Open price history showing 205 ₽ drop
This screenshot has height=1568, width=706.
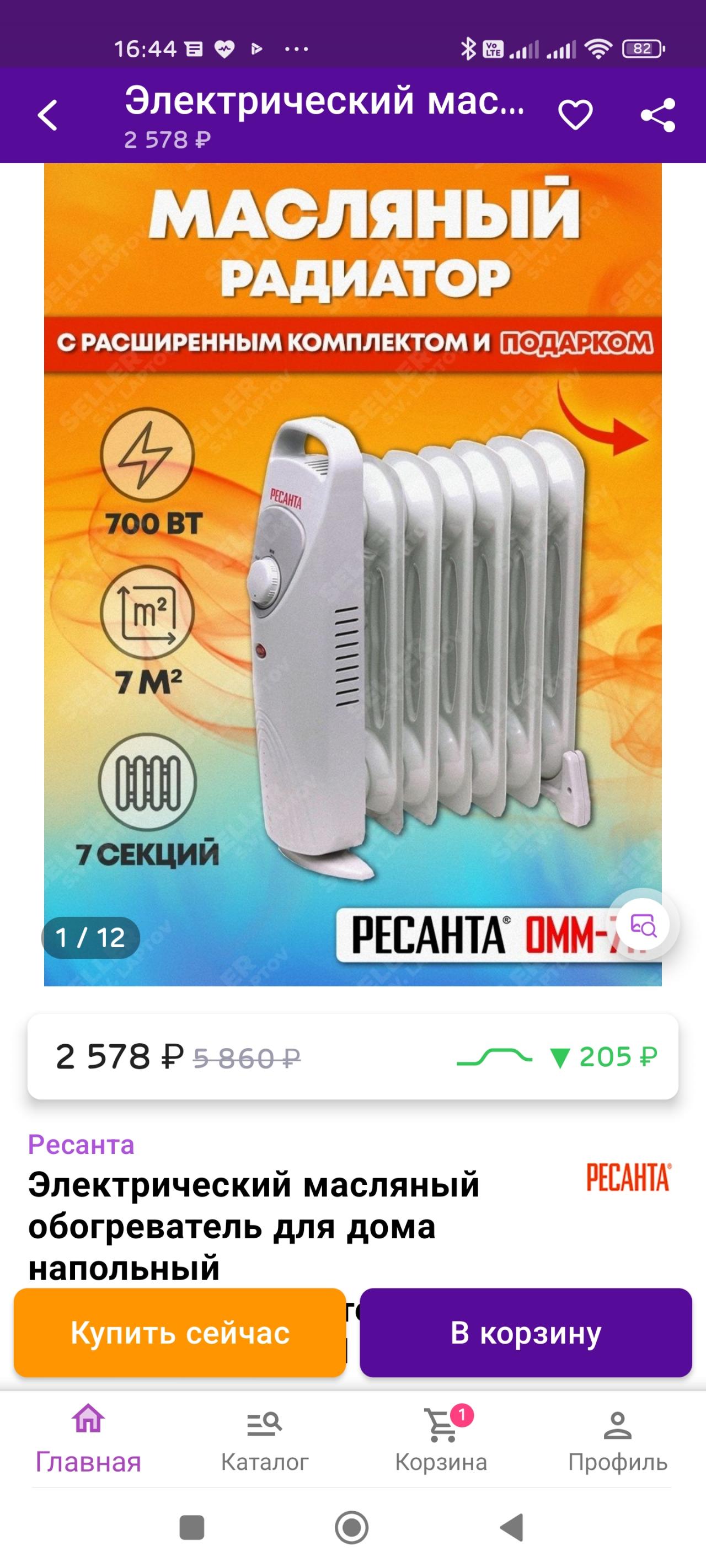[x=557, y=1057]
